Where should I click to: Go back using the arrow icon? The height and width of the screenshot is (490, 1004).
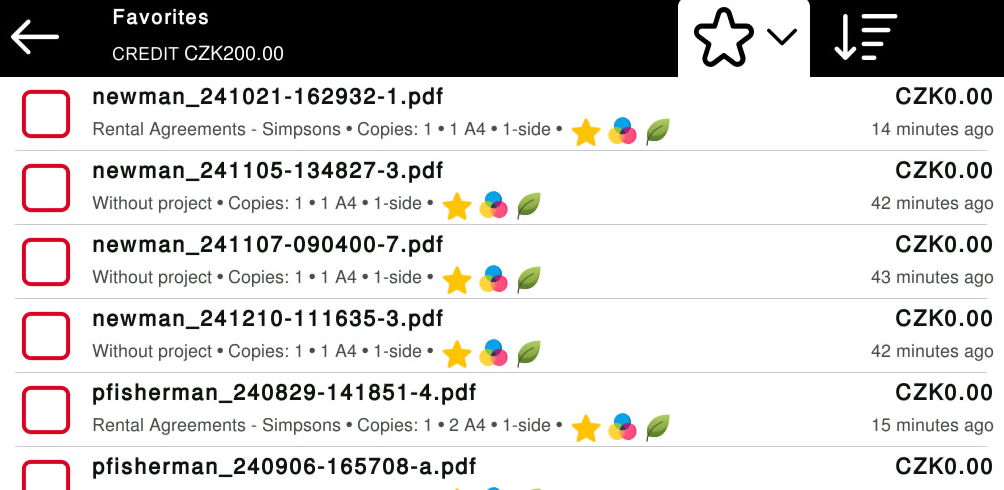pos(36,38)
